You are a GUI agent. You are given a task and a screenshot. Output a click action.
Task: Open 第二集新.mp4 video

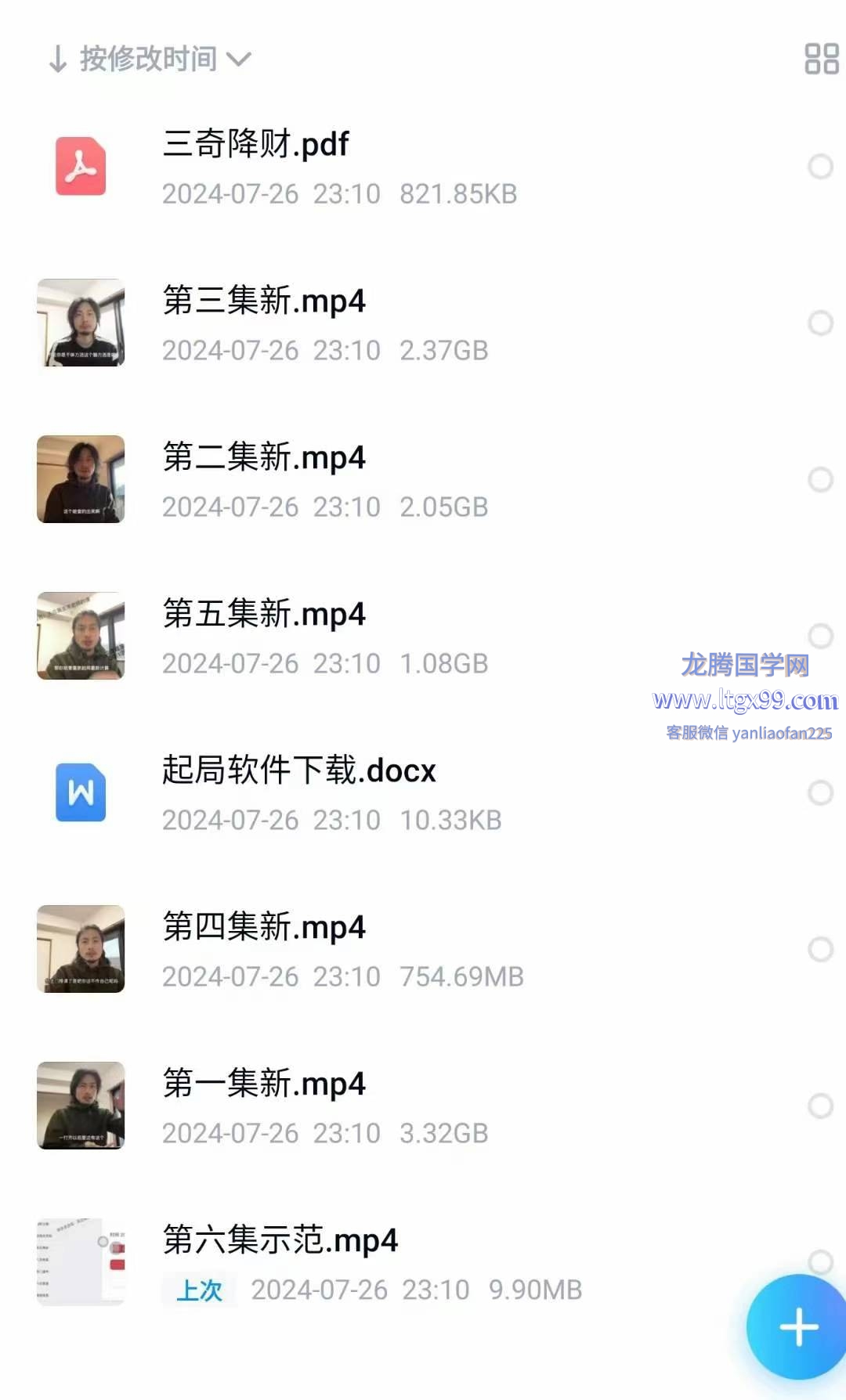(x=423, y=480)
